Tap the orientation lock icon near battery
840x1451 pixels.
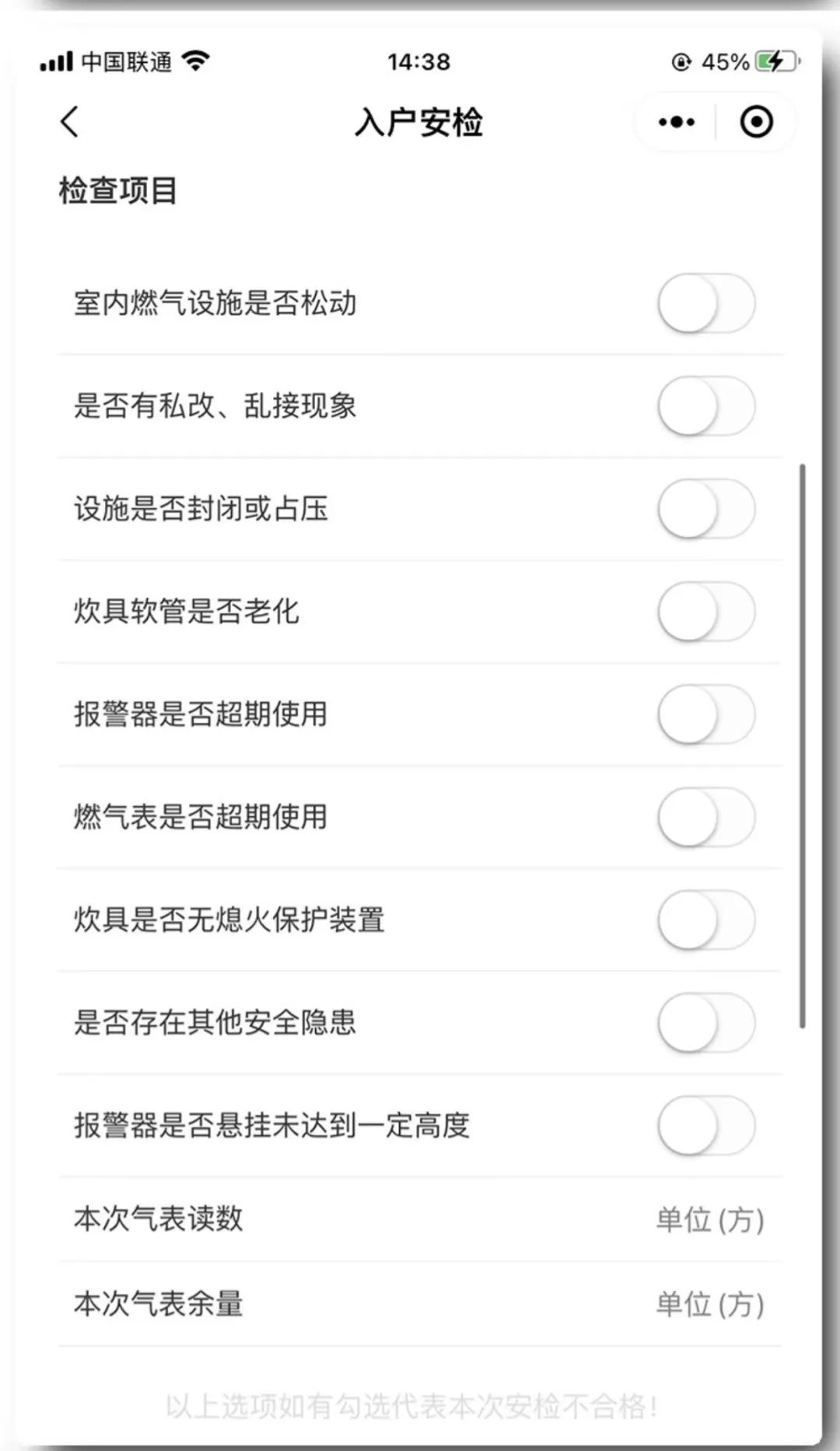click(680, 61)
